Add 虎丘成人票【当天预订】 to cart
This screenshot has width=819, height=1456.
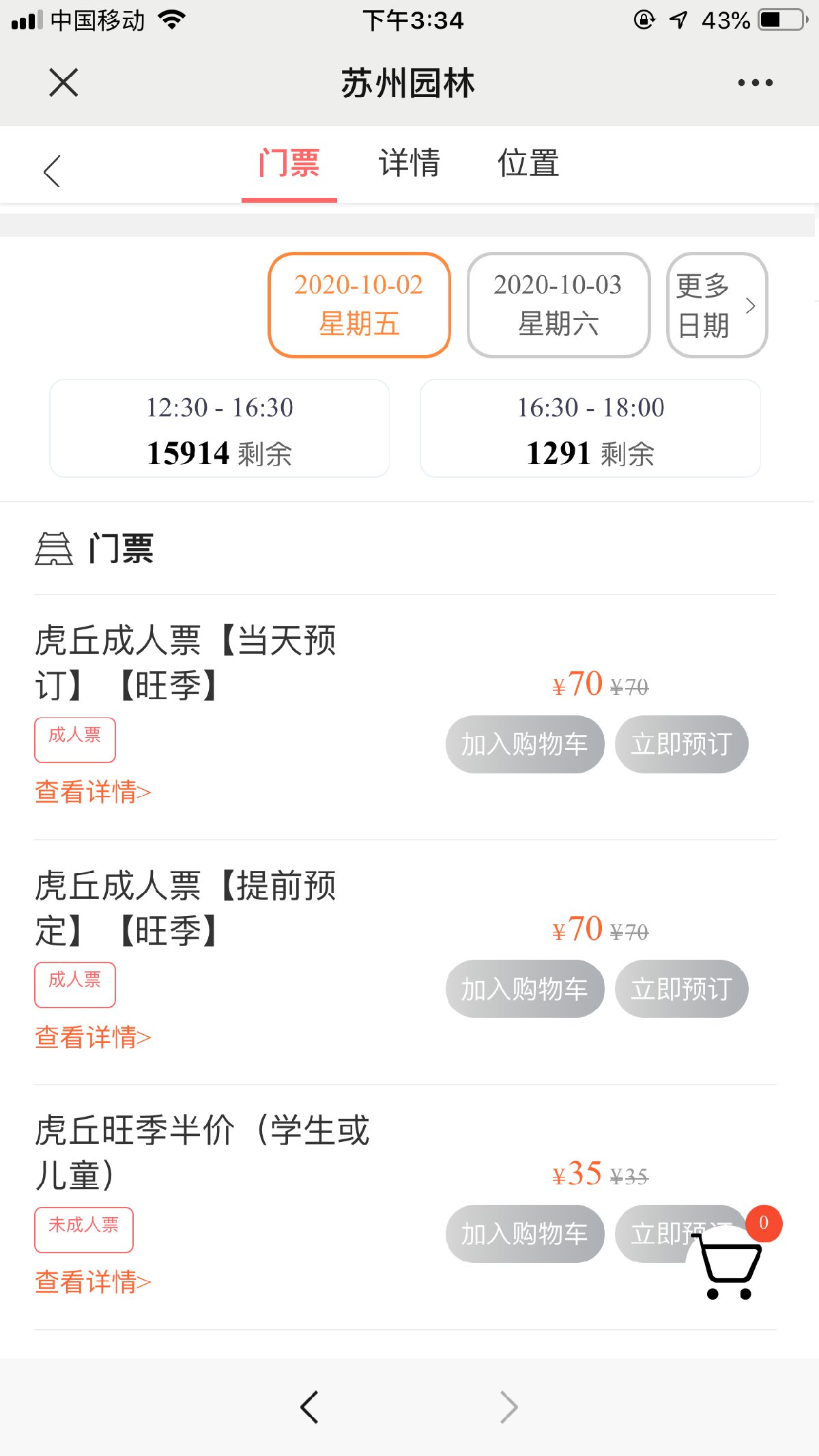tap(525, 744)
